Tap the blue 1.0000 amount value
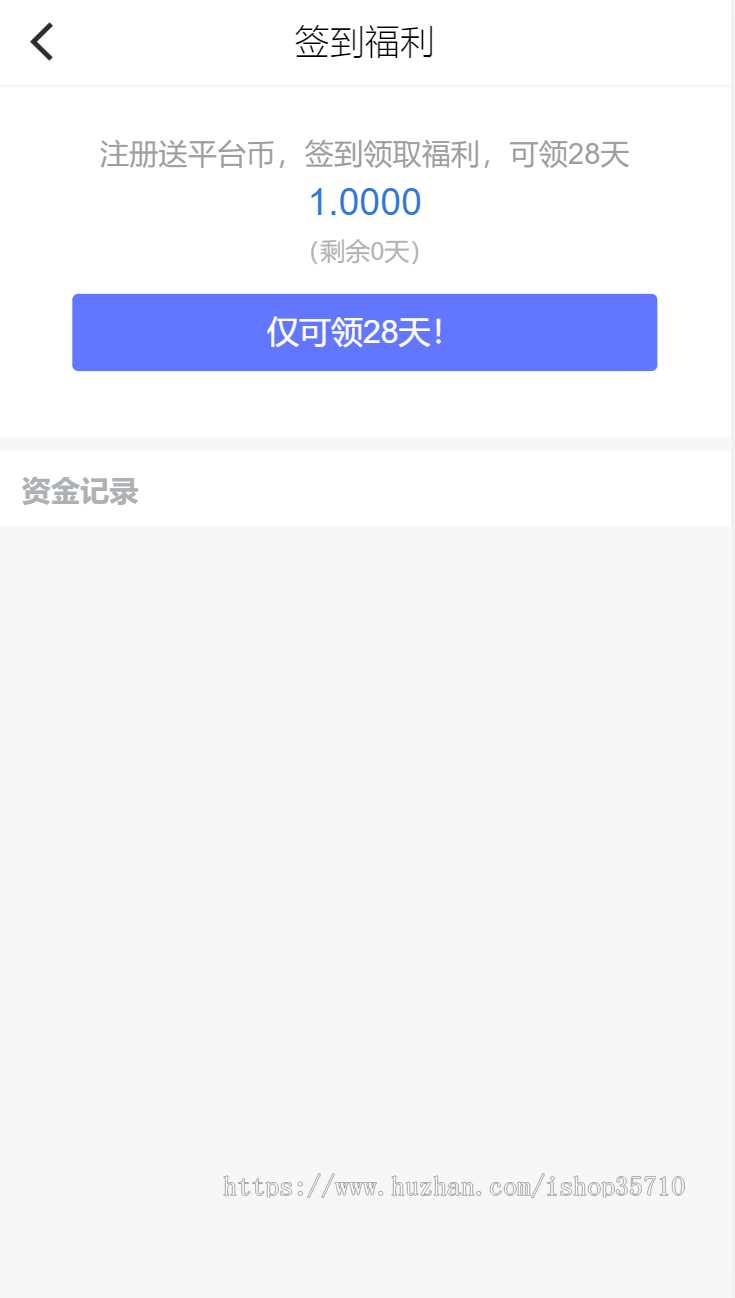 coord(364,202)
